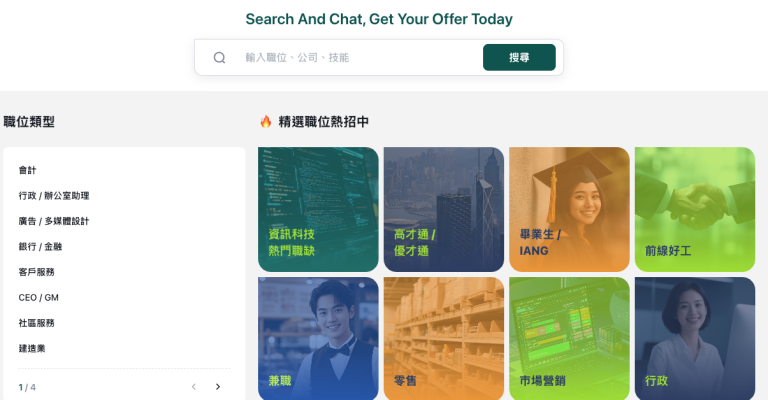Open the 資訊科技熱門職缺 card

[x=318, y=209]
